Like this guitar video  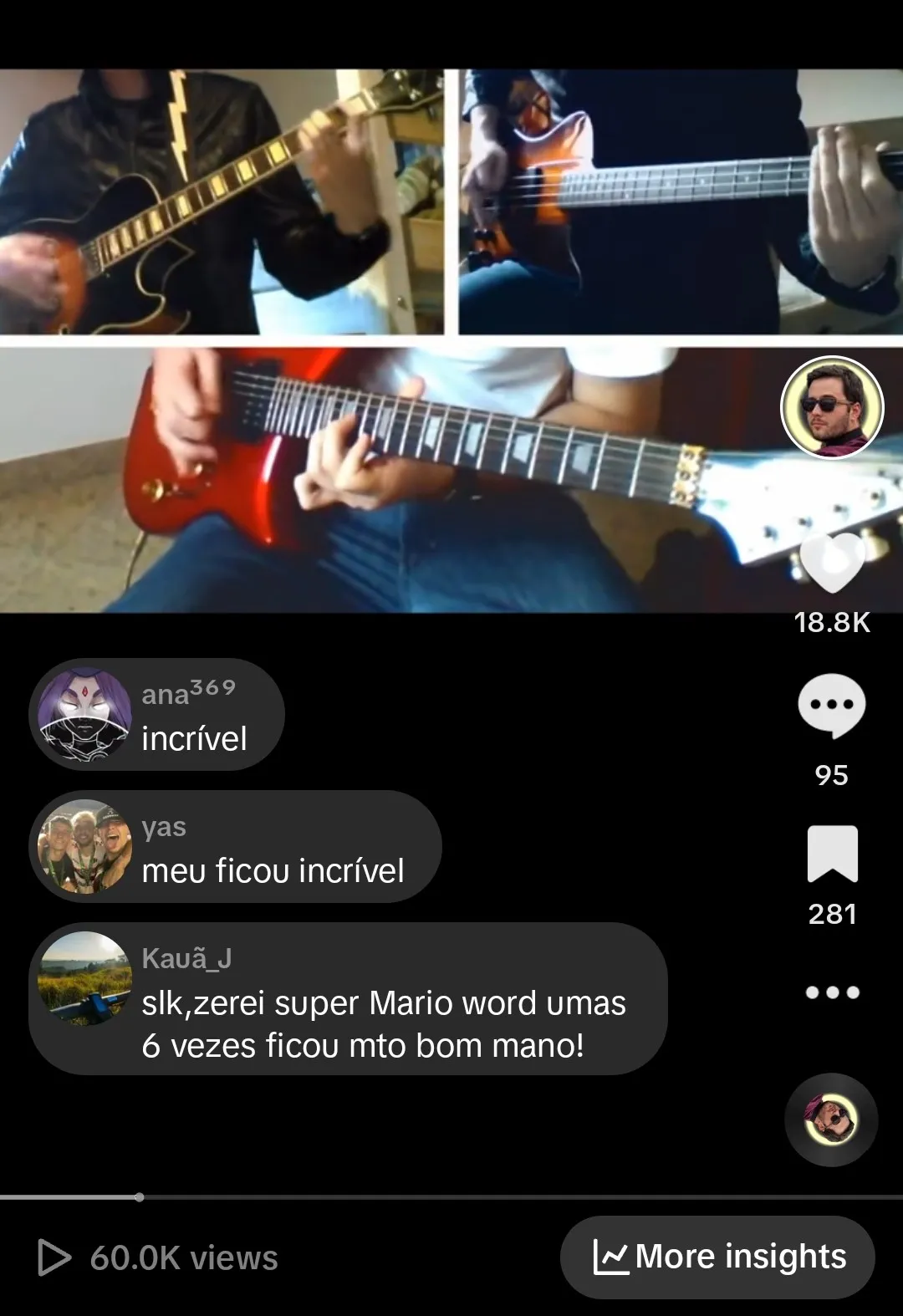click(x=832, y=562)
